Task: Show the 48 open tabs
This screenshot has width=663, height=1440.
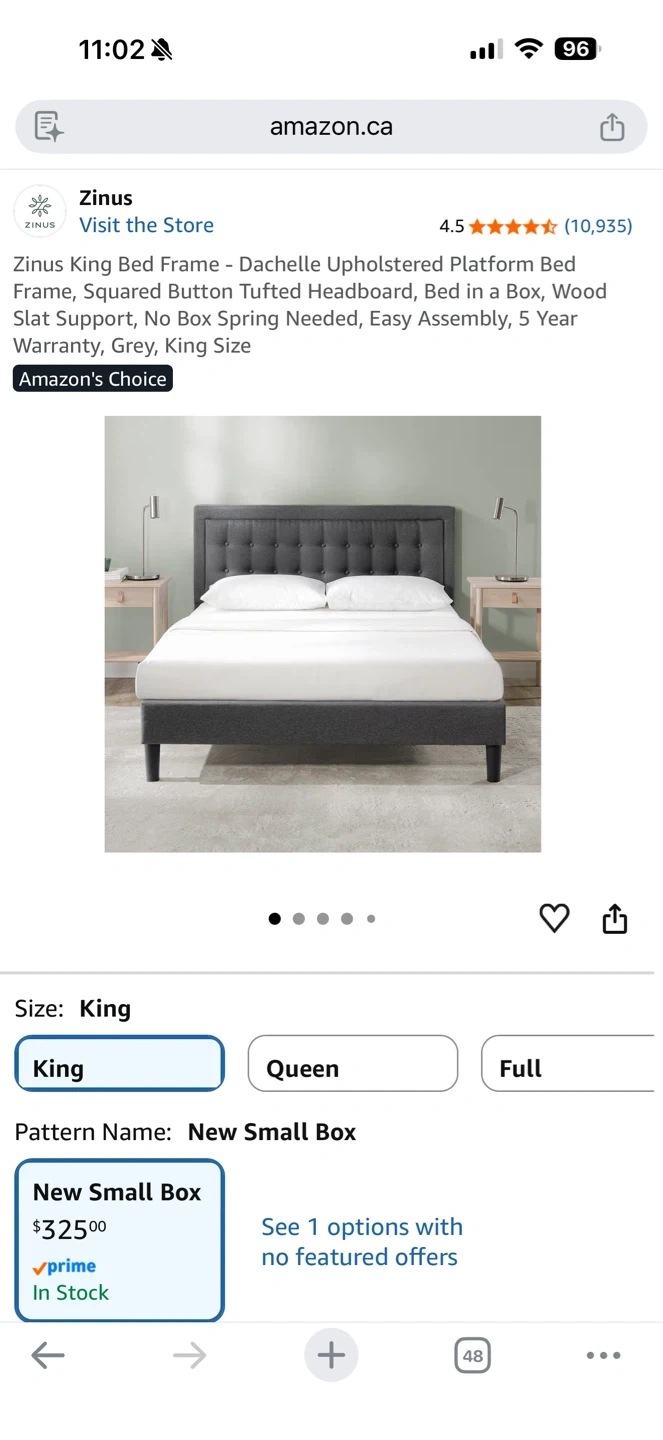Action: pyautogui.click(x=473, y=1356)
